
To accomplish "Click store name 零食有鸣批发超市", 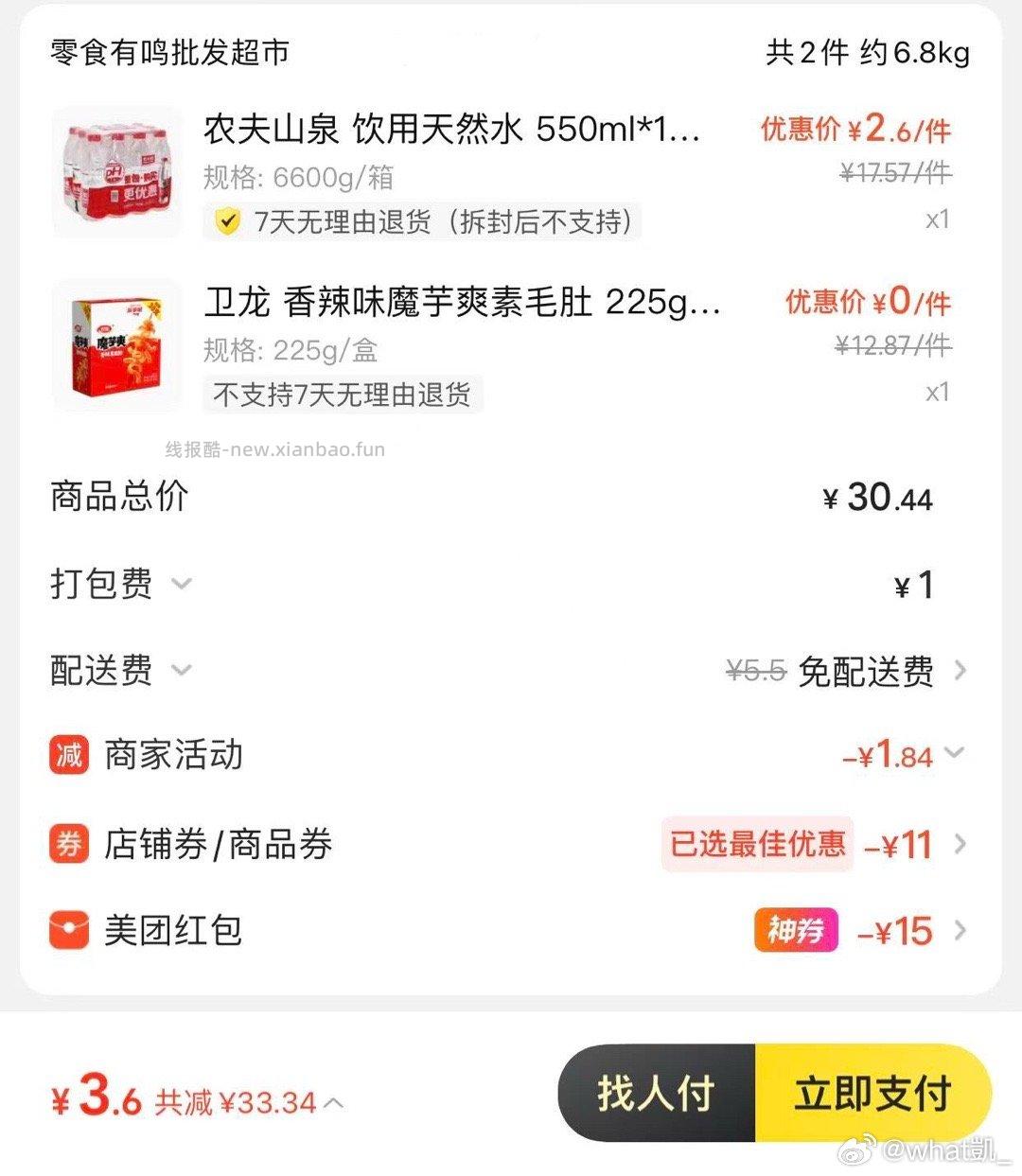I will click(170, 54).
